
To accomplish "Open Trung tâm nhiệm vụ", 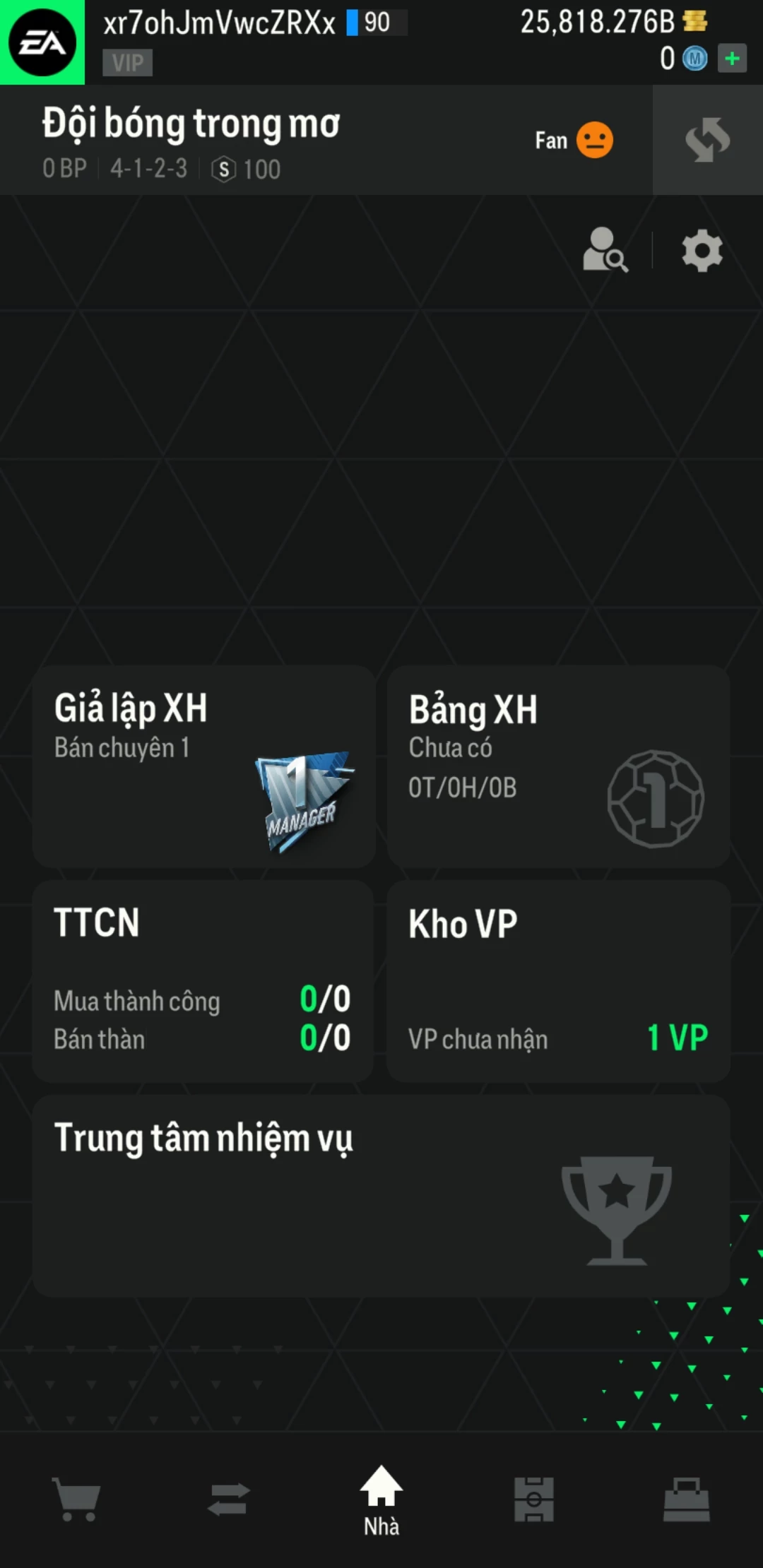I will (x=381, y=1196).
